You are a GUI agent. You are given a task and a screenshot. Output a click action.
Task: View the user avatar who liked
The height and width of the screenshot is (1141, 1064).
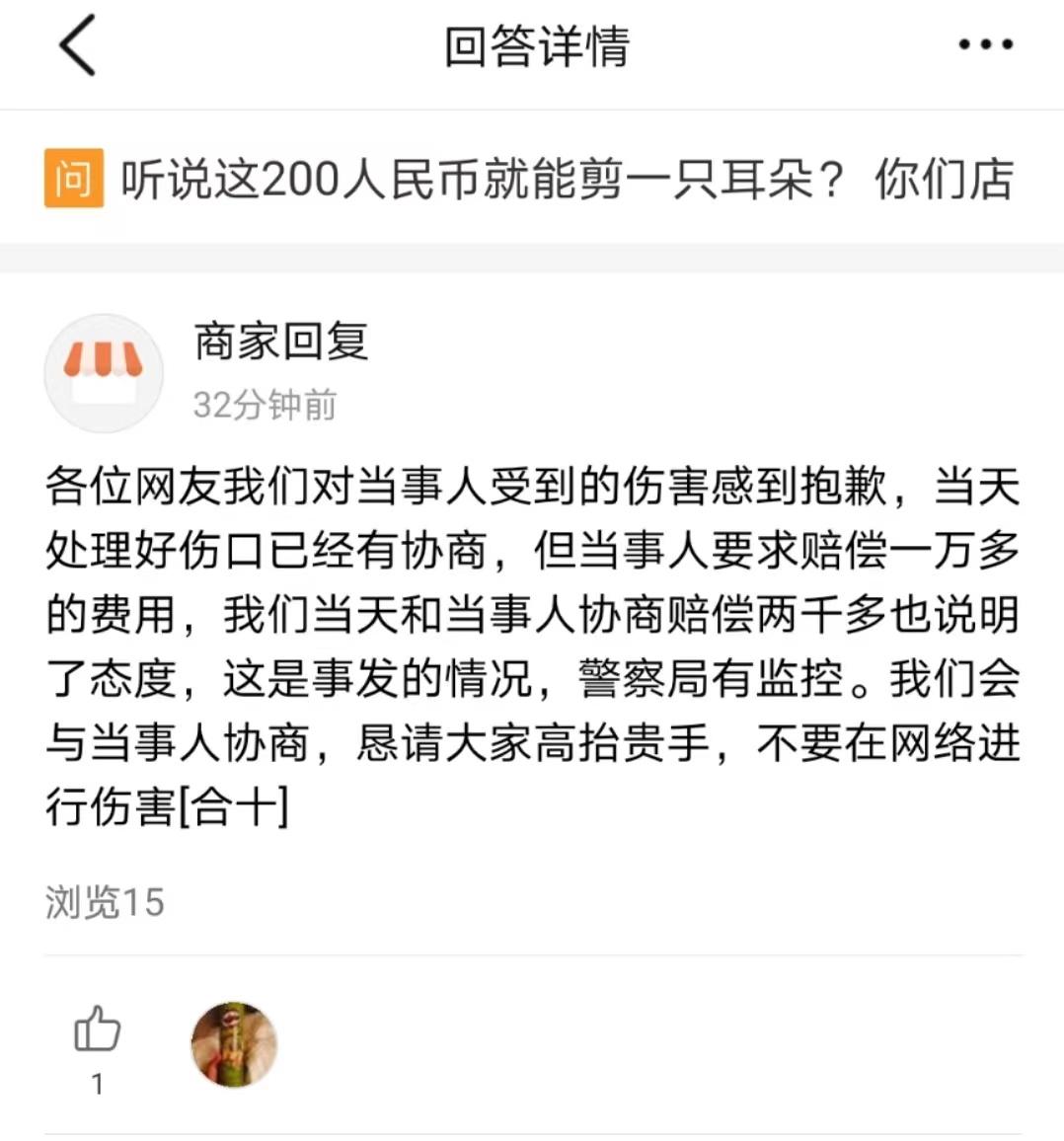233,1045
